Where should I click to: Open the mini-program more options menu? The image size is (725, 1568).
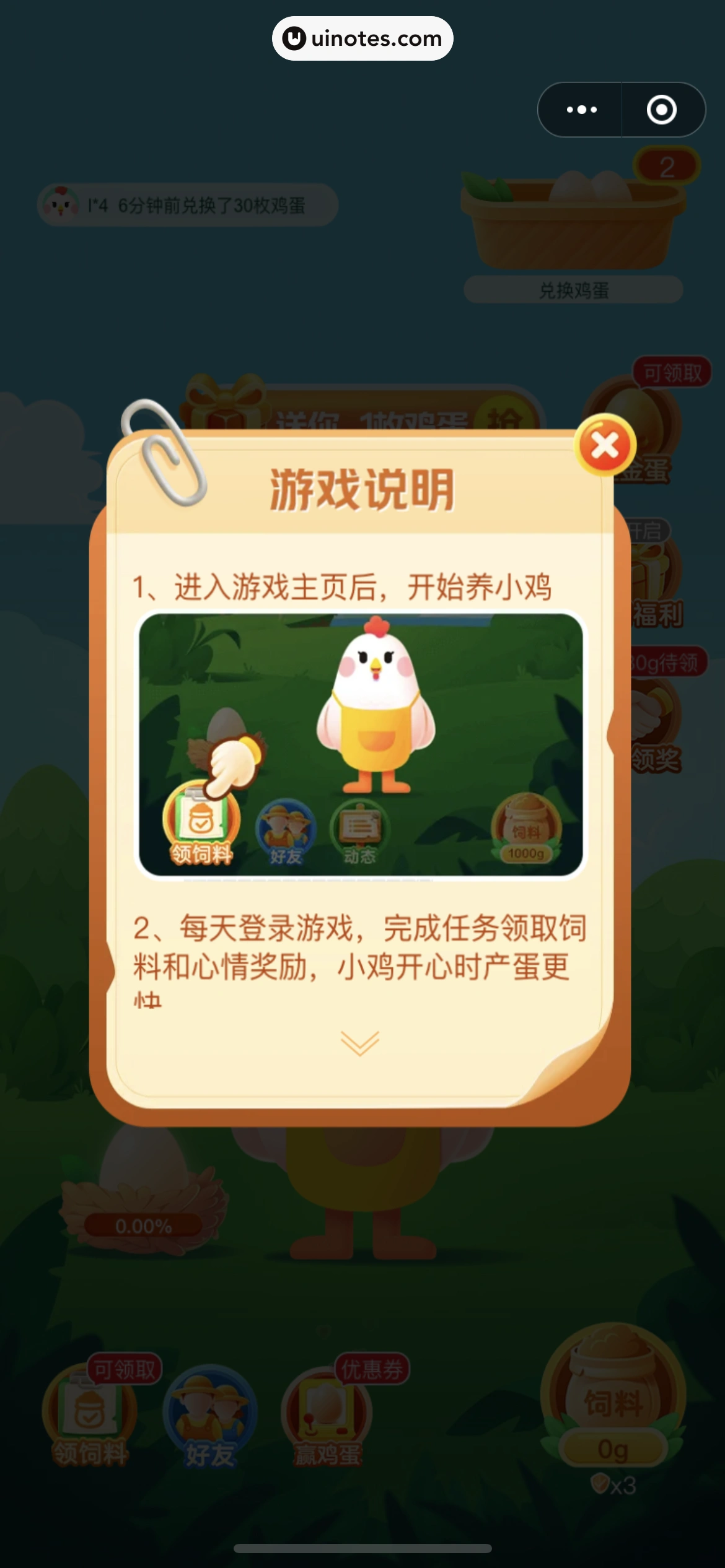[581, 110]
